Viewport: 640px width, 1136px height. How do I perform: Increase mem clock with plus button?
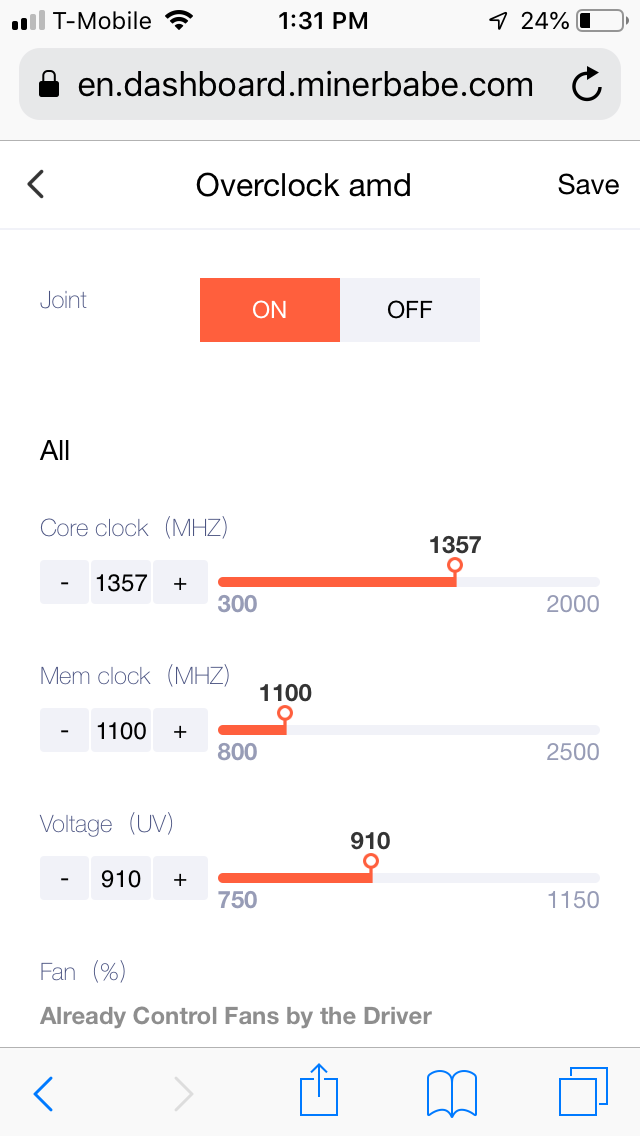pyautogui.click(x=180, y=730)
